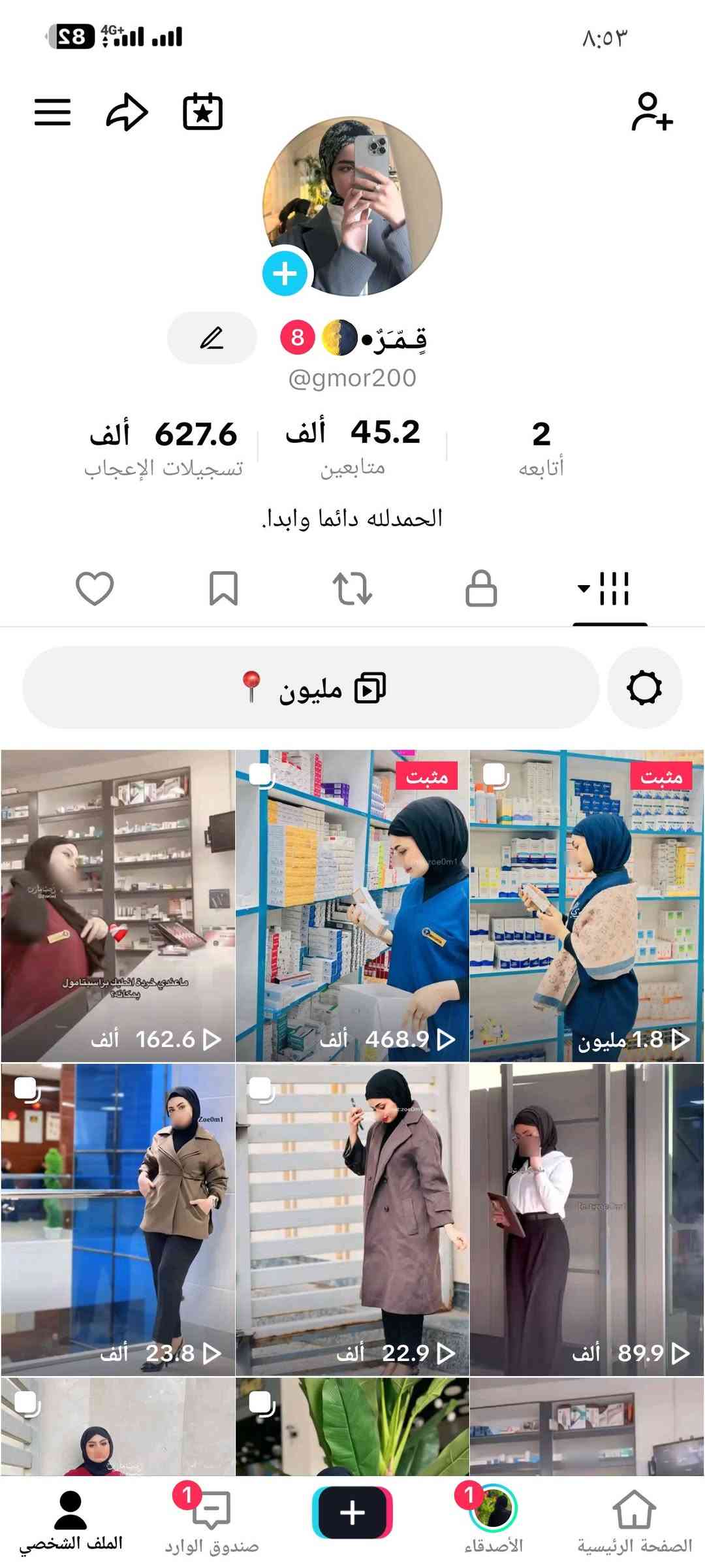Open the settings gear beside the playlist

(644, 688)
